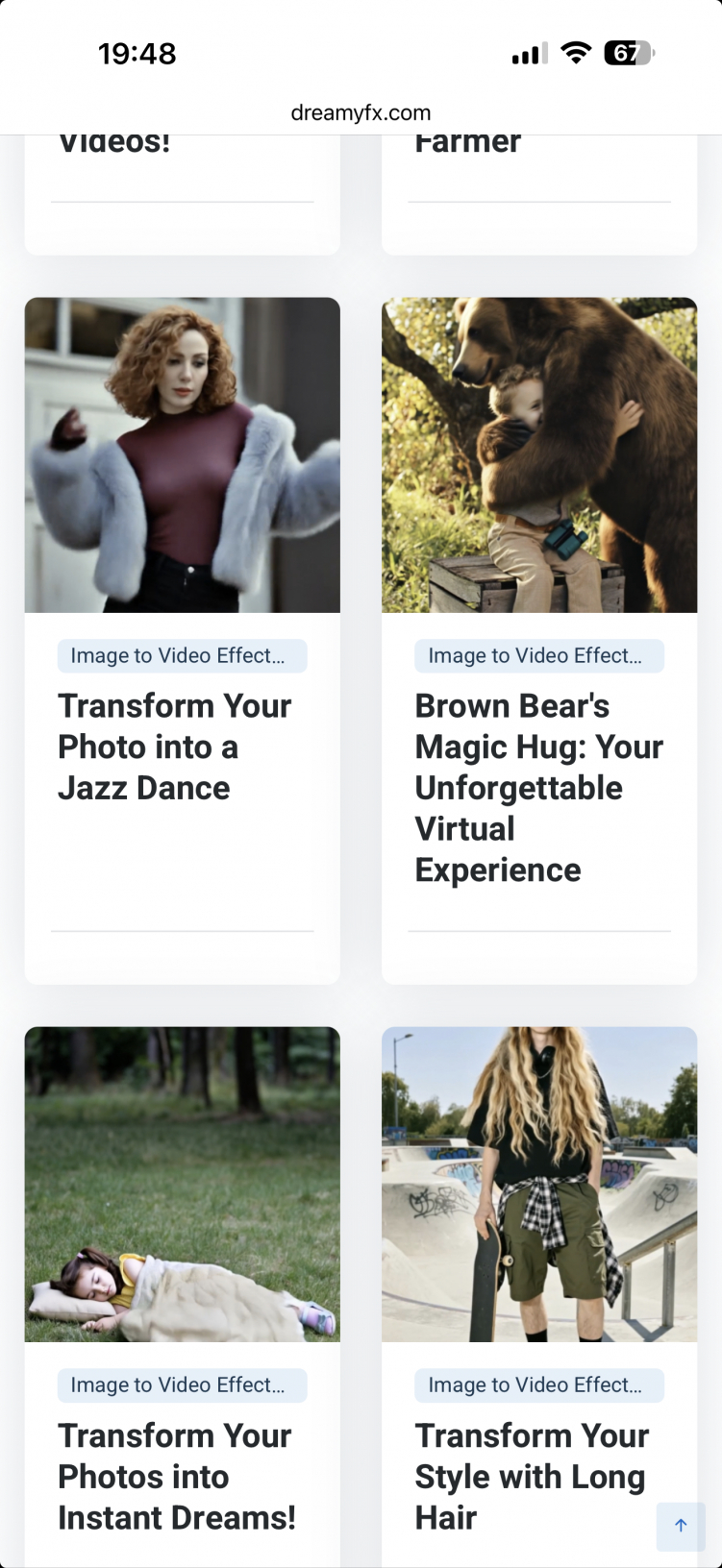The width and height of the screenshot is (722, 1568).
Task: Open the Jazz Dance effect card
Action: 175,747
